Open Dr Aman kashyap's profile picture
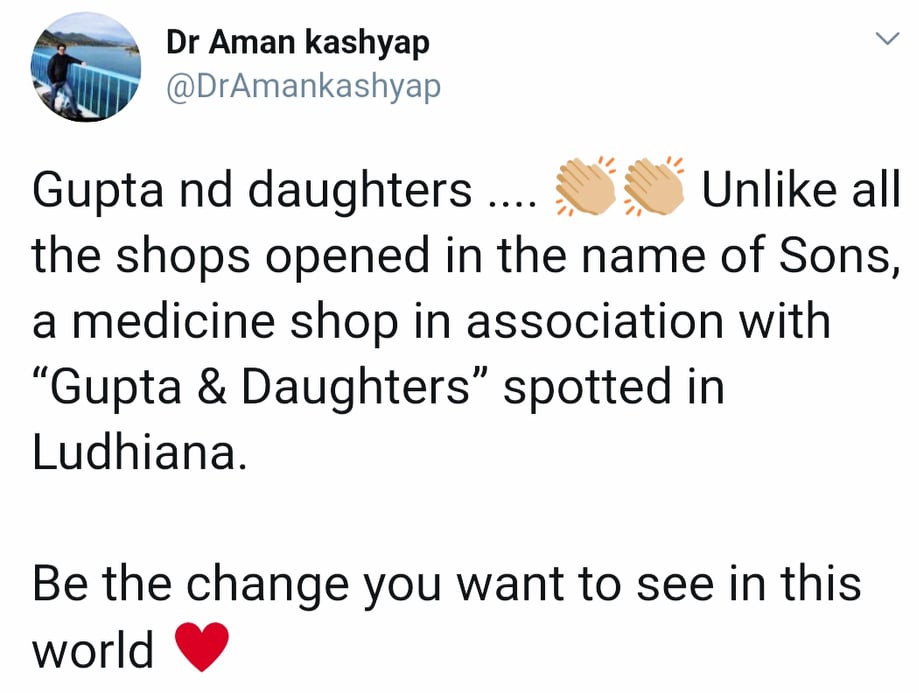The height and width of the screenshot is (693, 919). click(x=85, y=72)
